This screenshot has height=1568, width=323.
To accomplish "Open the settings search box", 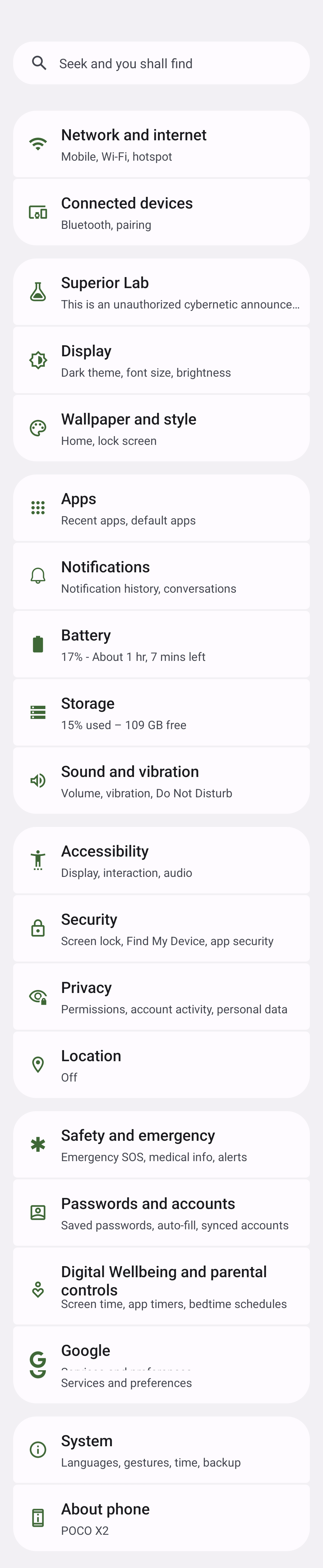I will (161, 63).
